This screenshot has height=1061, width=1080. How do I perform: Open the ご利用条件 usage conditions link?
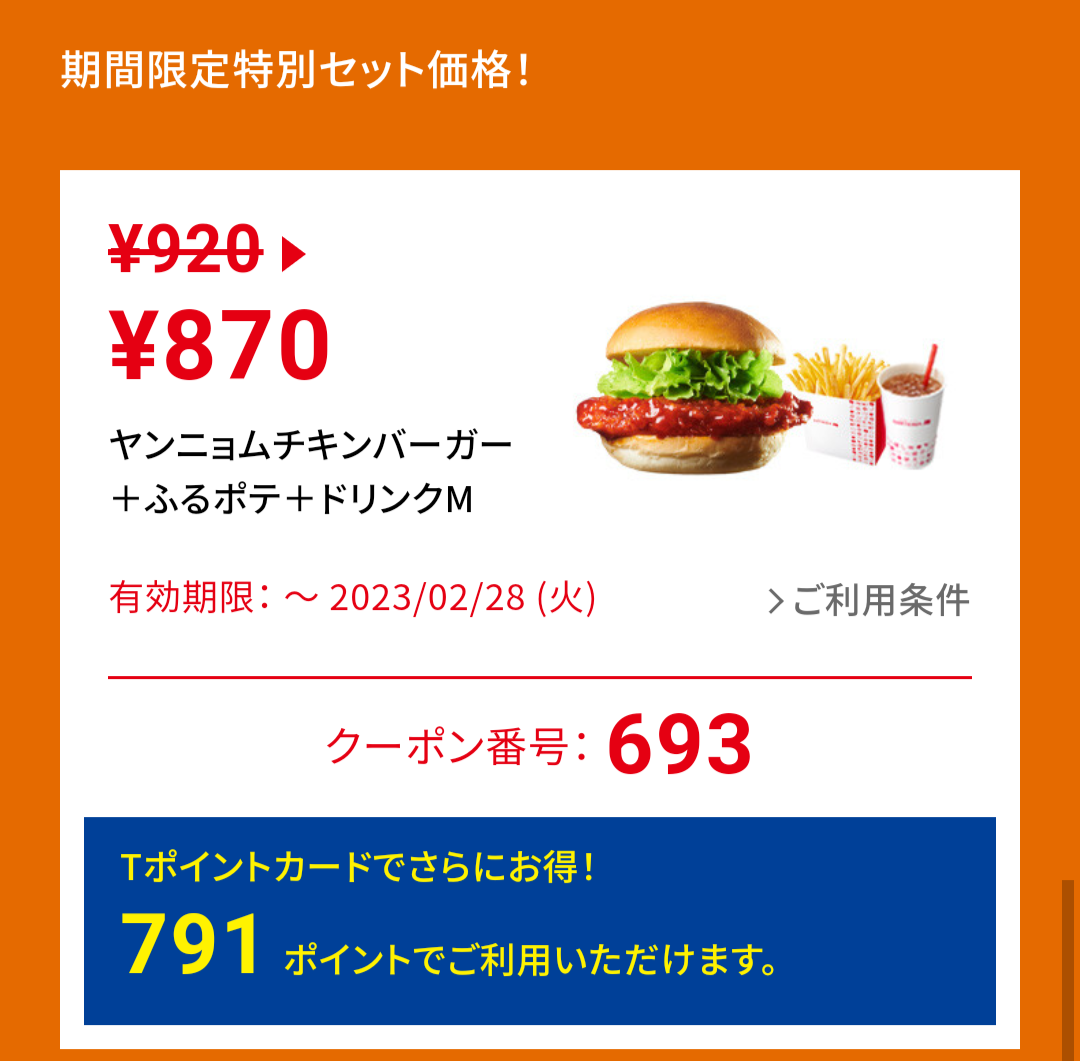[870, 601]
